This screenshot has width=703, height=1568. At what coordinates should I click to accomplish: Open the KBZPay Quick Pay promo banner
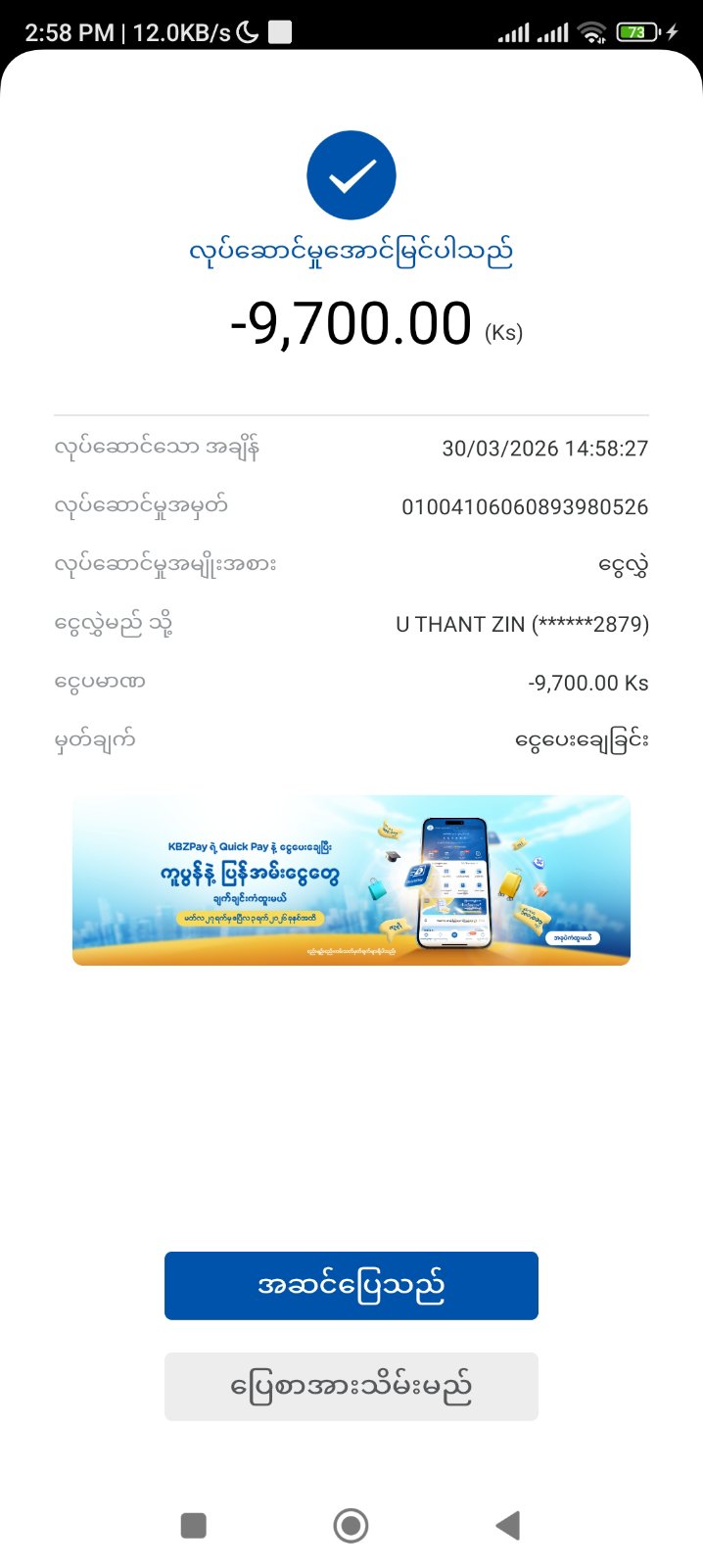[351, 879]
